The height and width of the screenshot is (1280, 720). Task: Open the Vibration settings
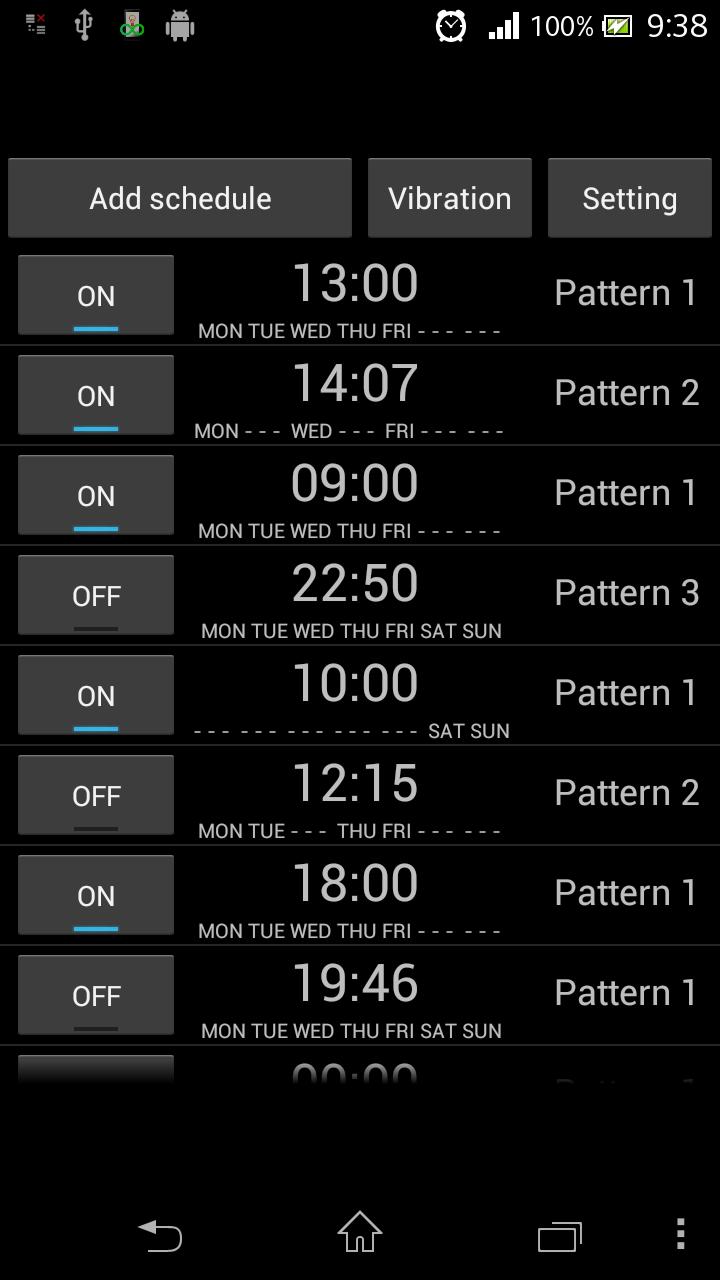tap(450, 197)
